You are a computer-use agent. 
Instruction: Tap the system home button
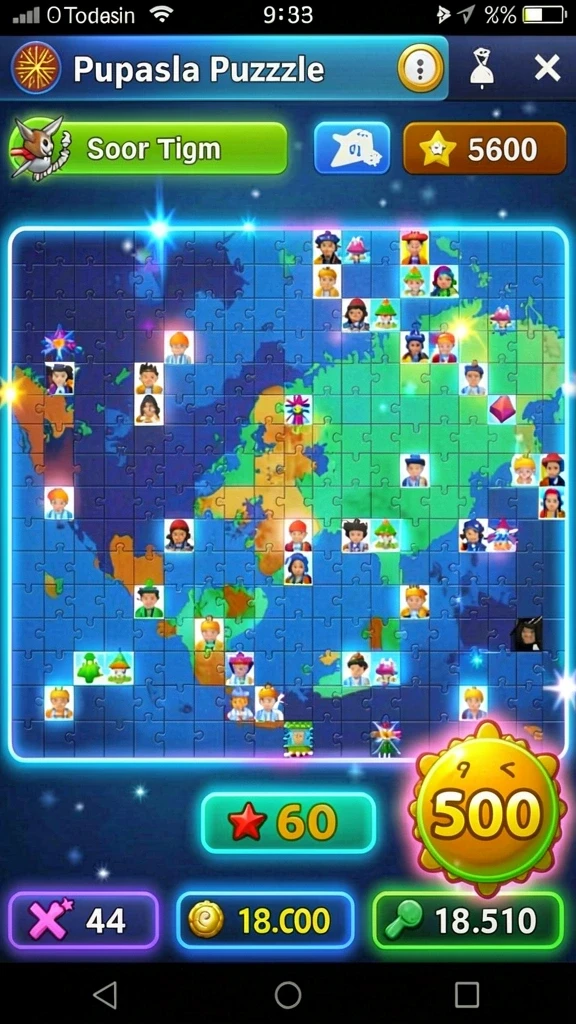[288, 995]
